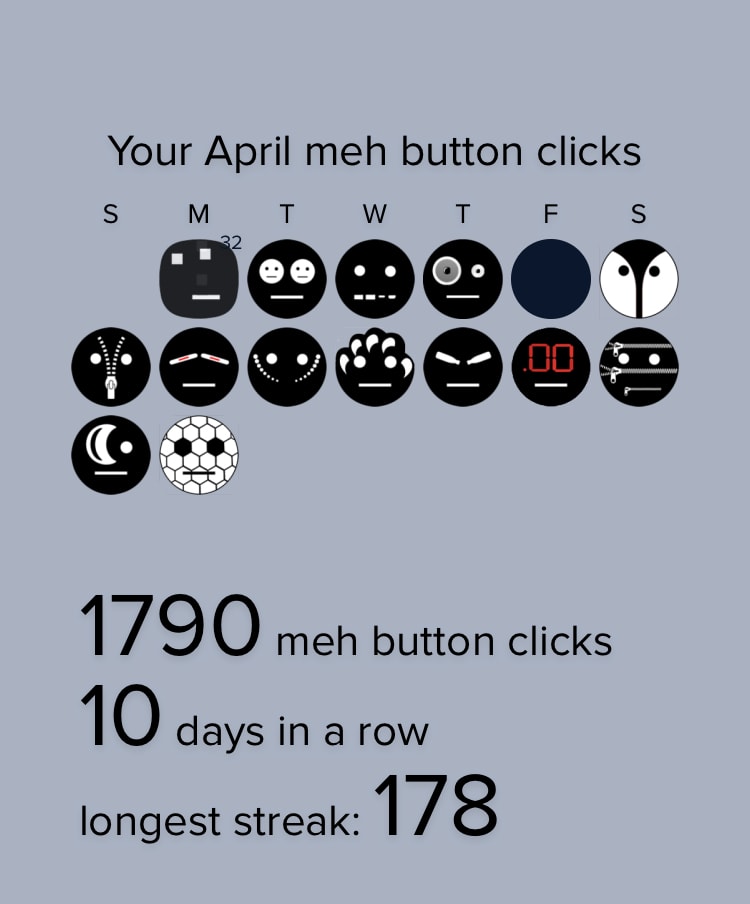This screenshot has width=750, height=904.
Task: Select the white face with black teardrop eyes
Action: [639, 279]
